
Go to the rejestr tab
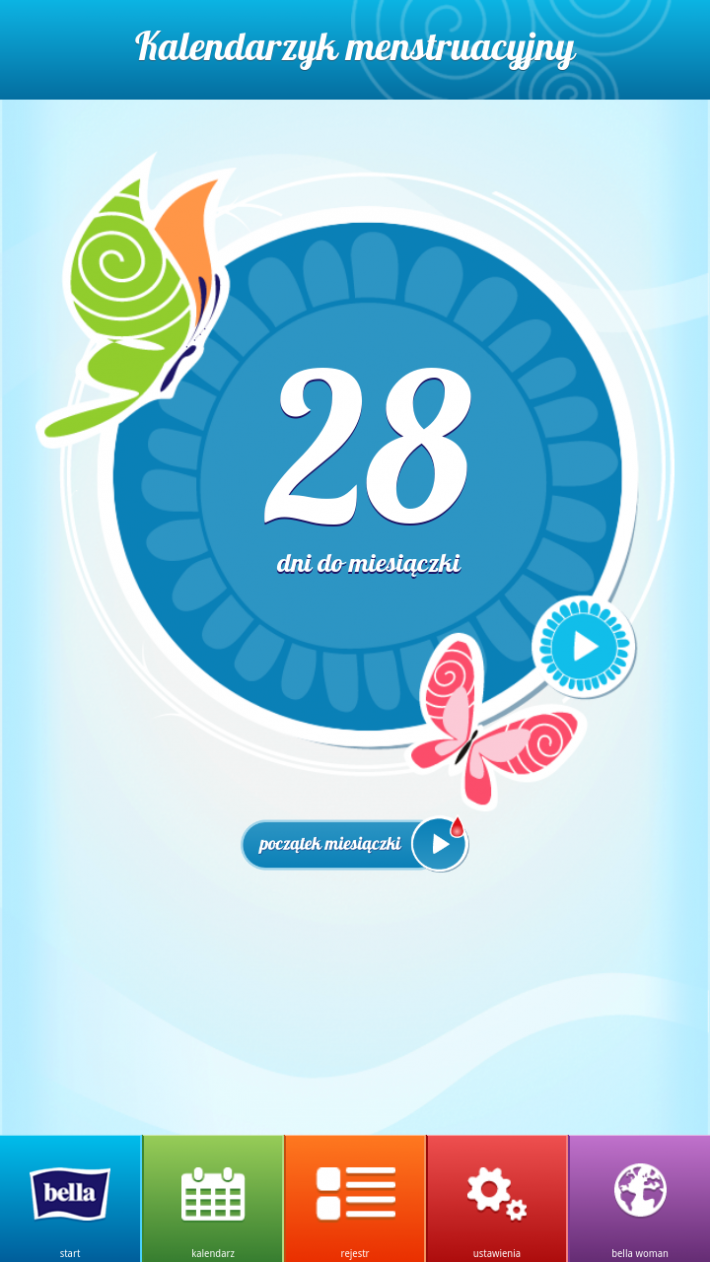click(355, 1198)
